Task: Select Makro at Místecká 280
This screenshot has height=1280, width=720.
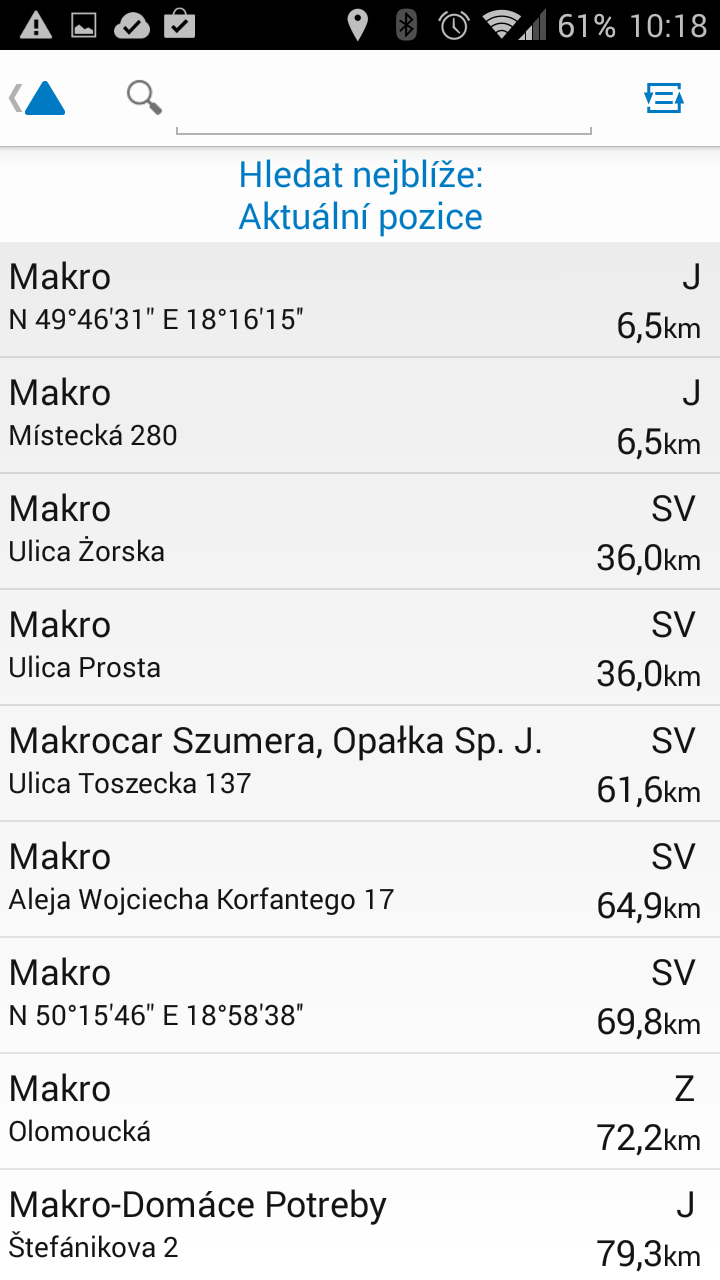Action: pos(360,415)
